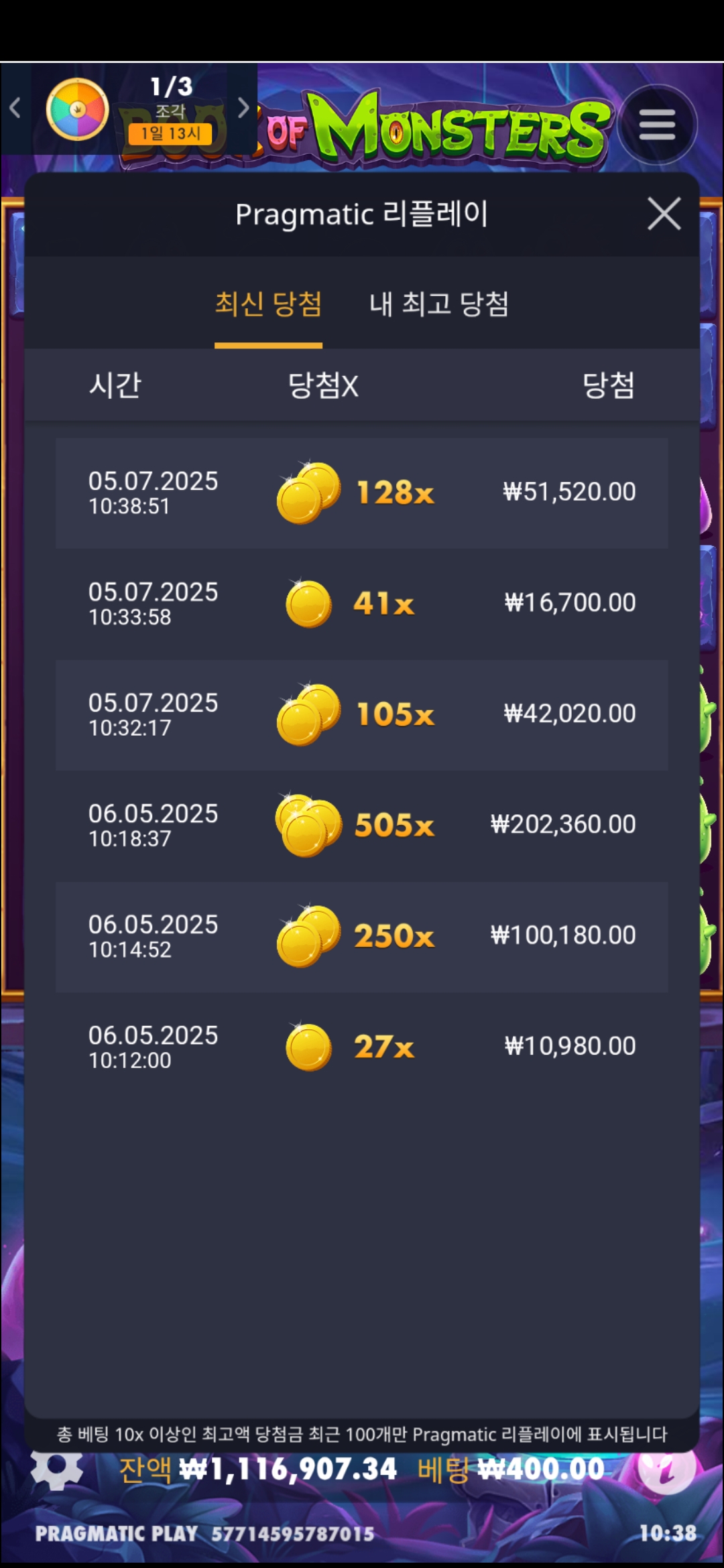724x1568 pixels.
Task: Open replay of the 27x win
Action: coord(362,1047)
